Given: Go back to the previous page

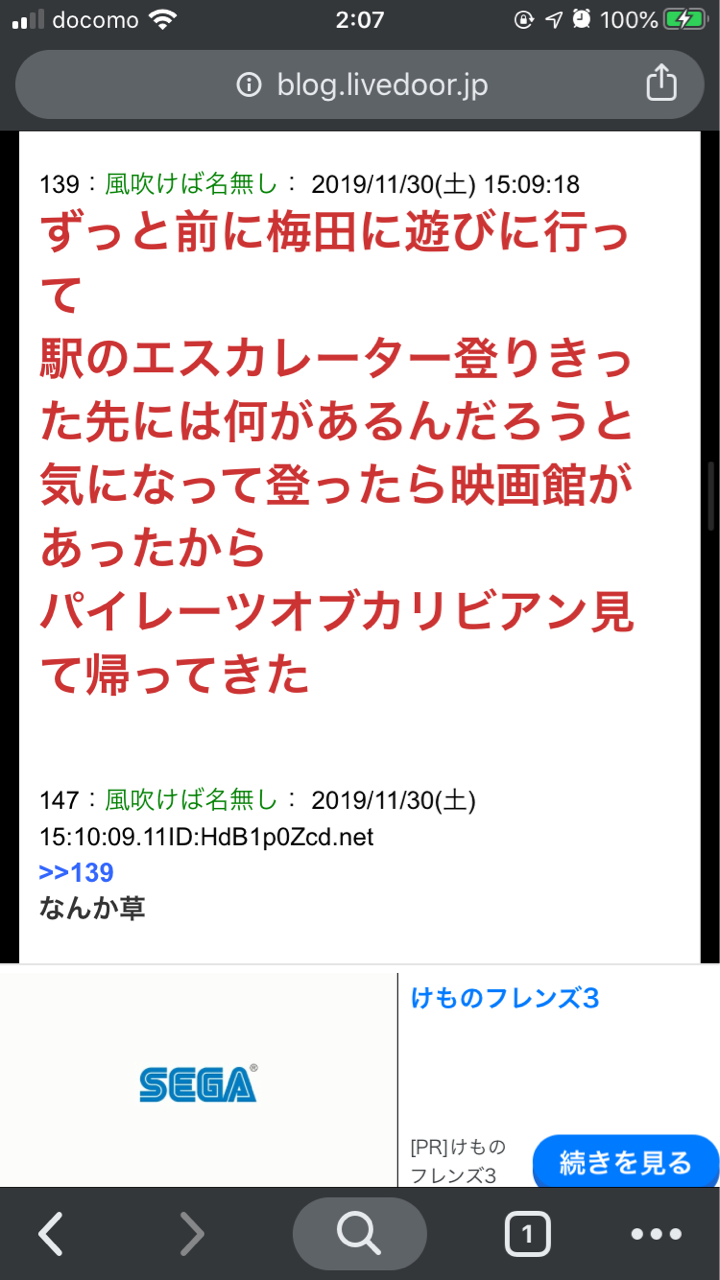Looking at the screenshot, I should click(x=51, y=1234).
